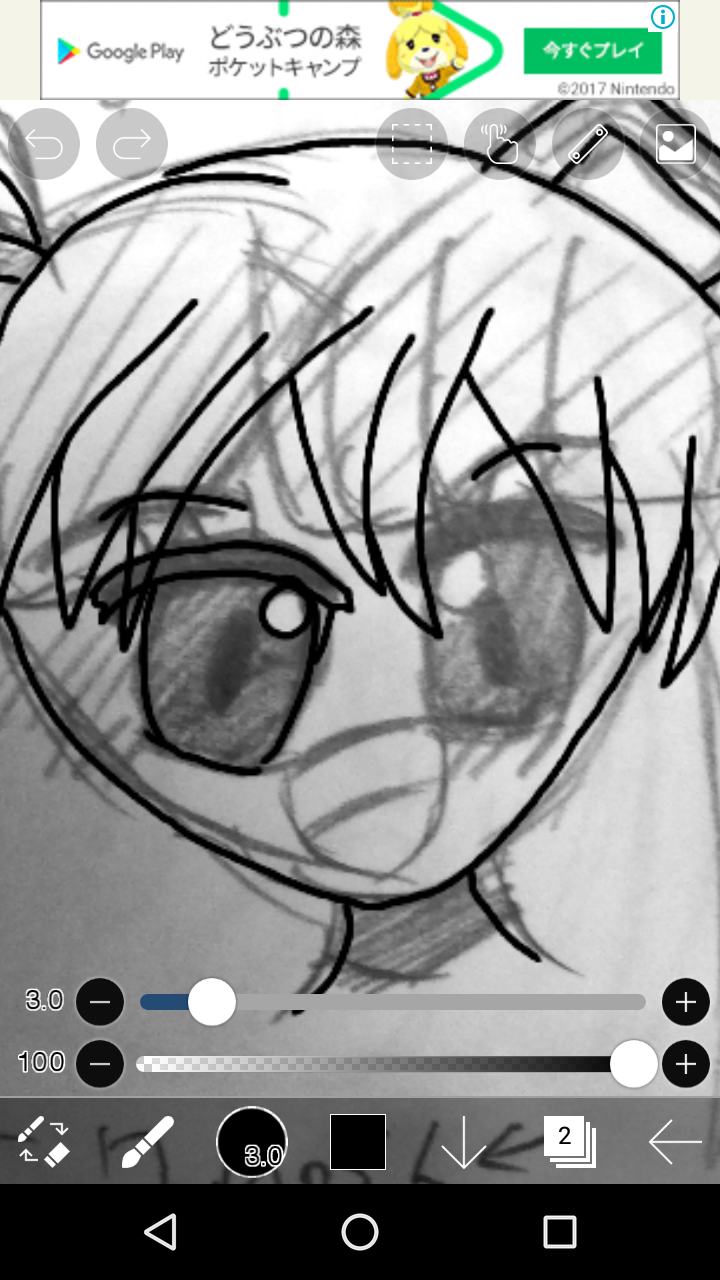Toggle between brush and eraser
This screenshot has height=1280, width=720.
44,1141
